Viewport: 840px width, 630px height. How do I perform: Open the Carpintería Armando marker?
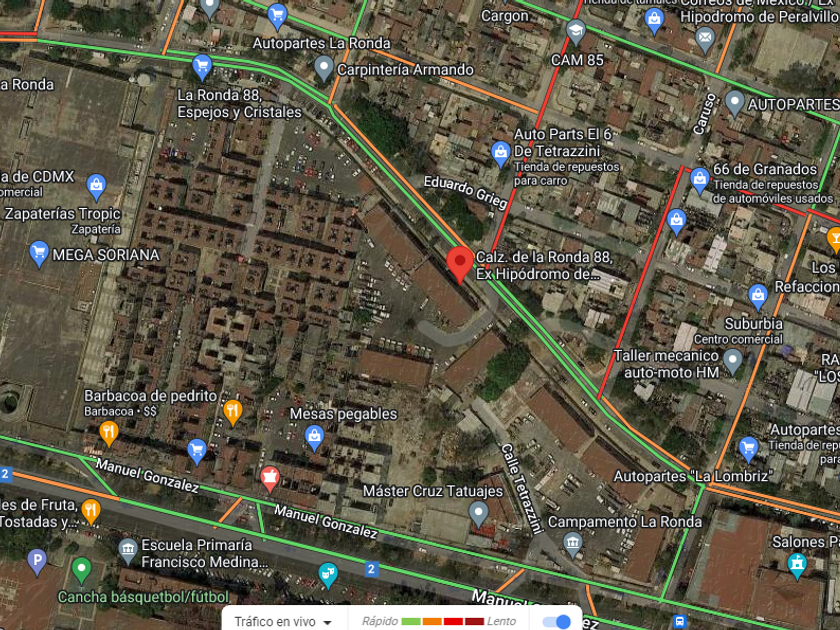pyautogui.click(x=324, y=69)
